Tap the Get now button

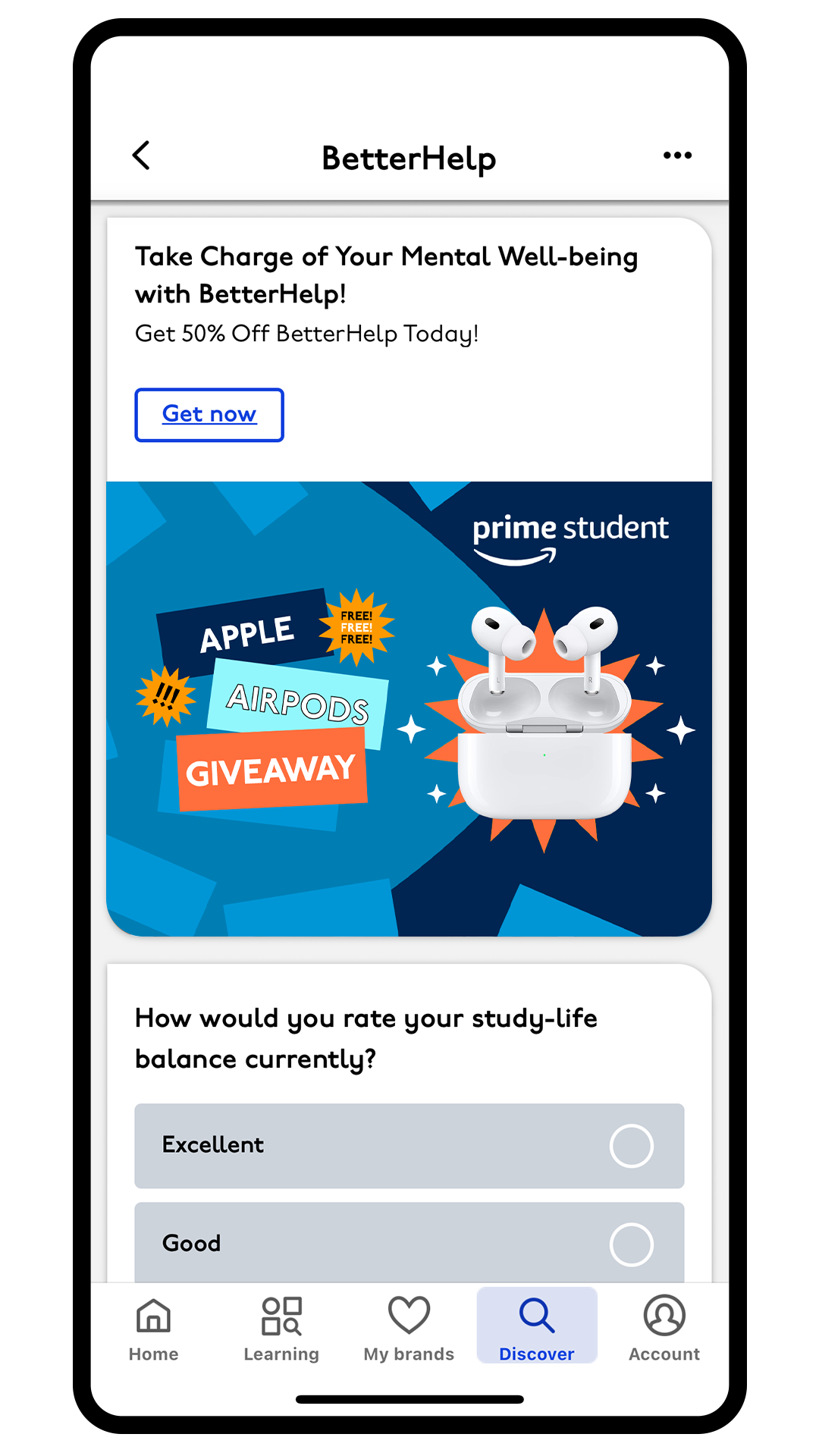[x=209, y=415]
